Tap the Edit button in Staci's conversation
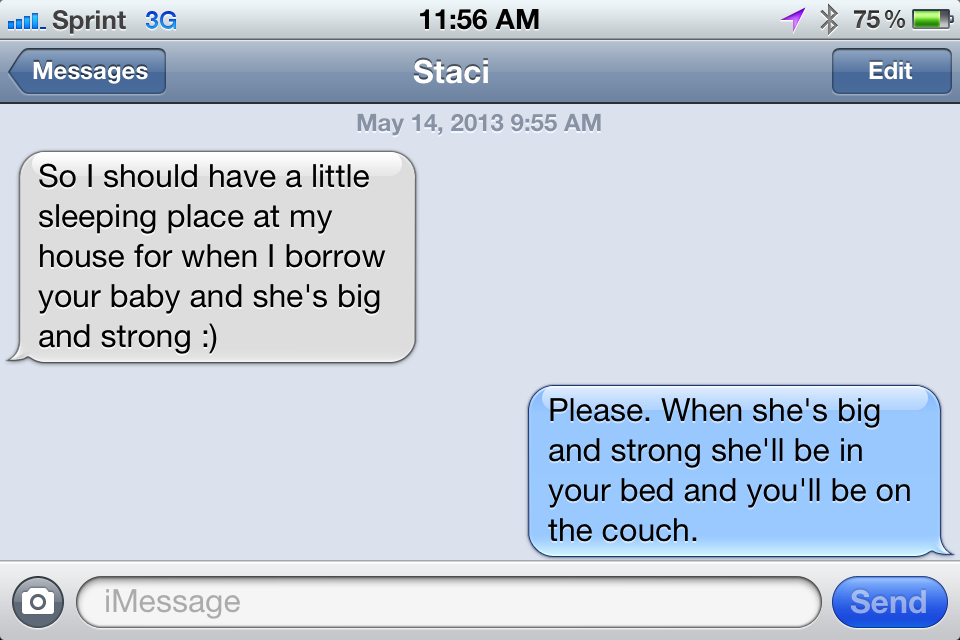The height and width of the screenshot is (640, 960). pyautogui.click(x=890, y=72)
